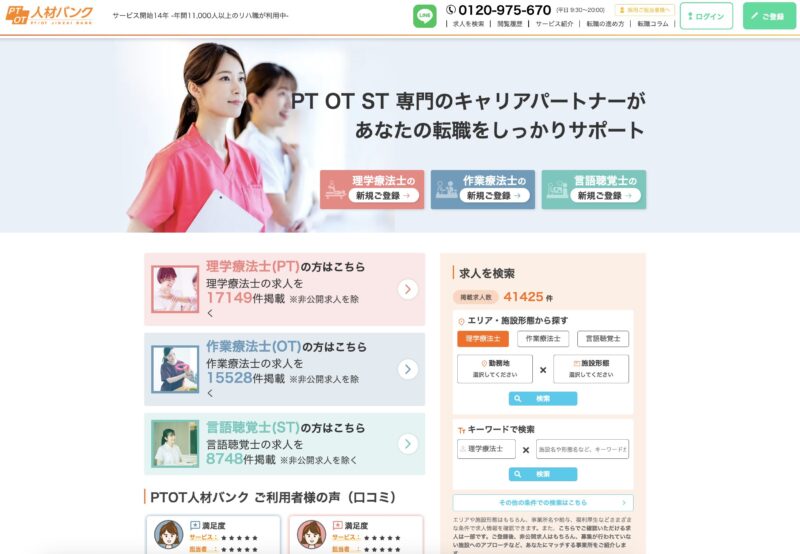The width and height of the screenshot is (800, 554).
Task: Open the 言語聴覚士(ST)の方はこちら card
Action: 284,444
